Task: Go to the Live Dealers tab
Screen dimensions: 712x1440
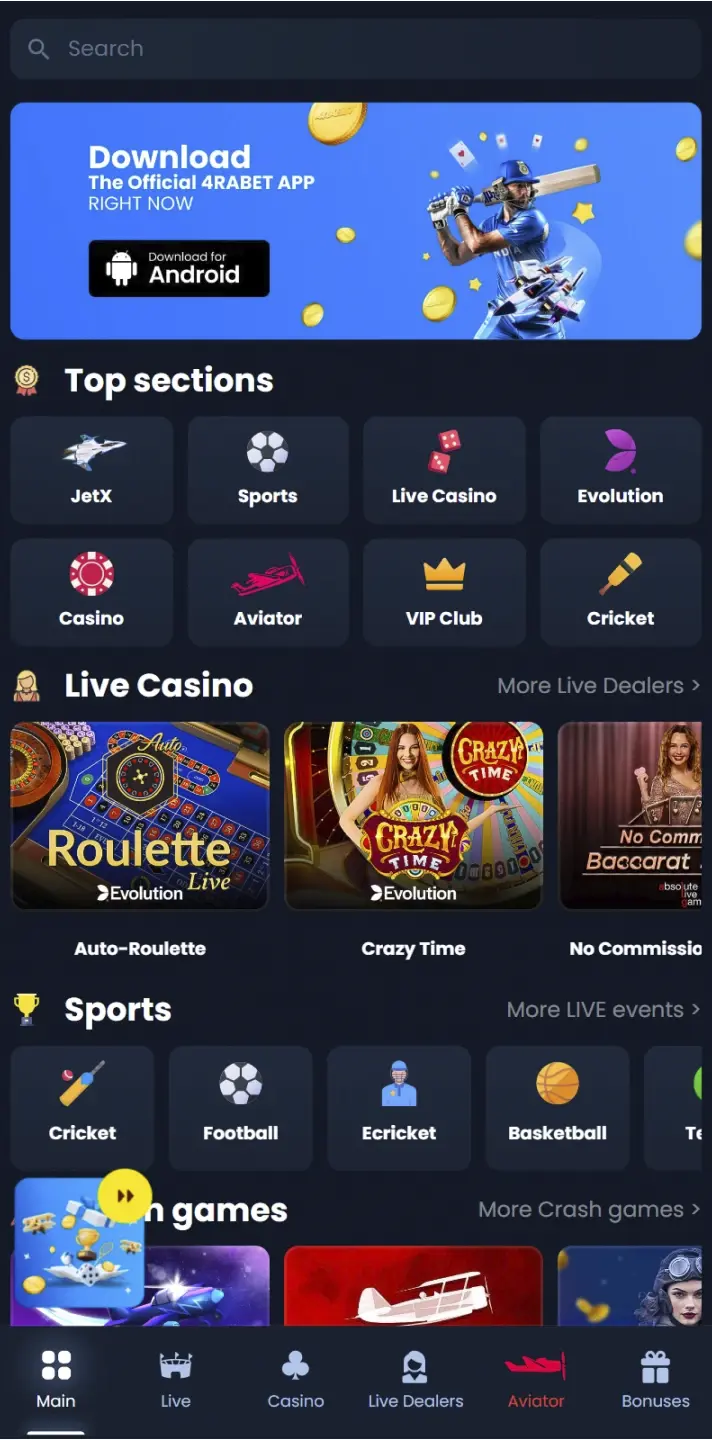Action: pos(415,1380)
